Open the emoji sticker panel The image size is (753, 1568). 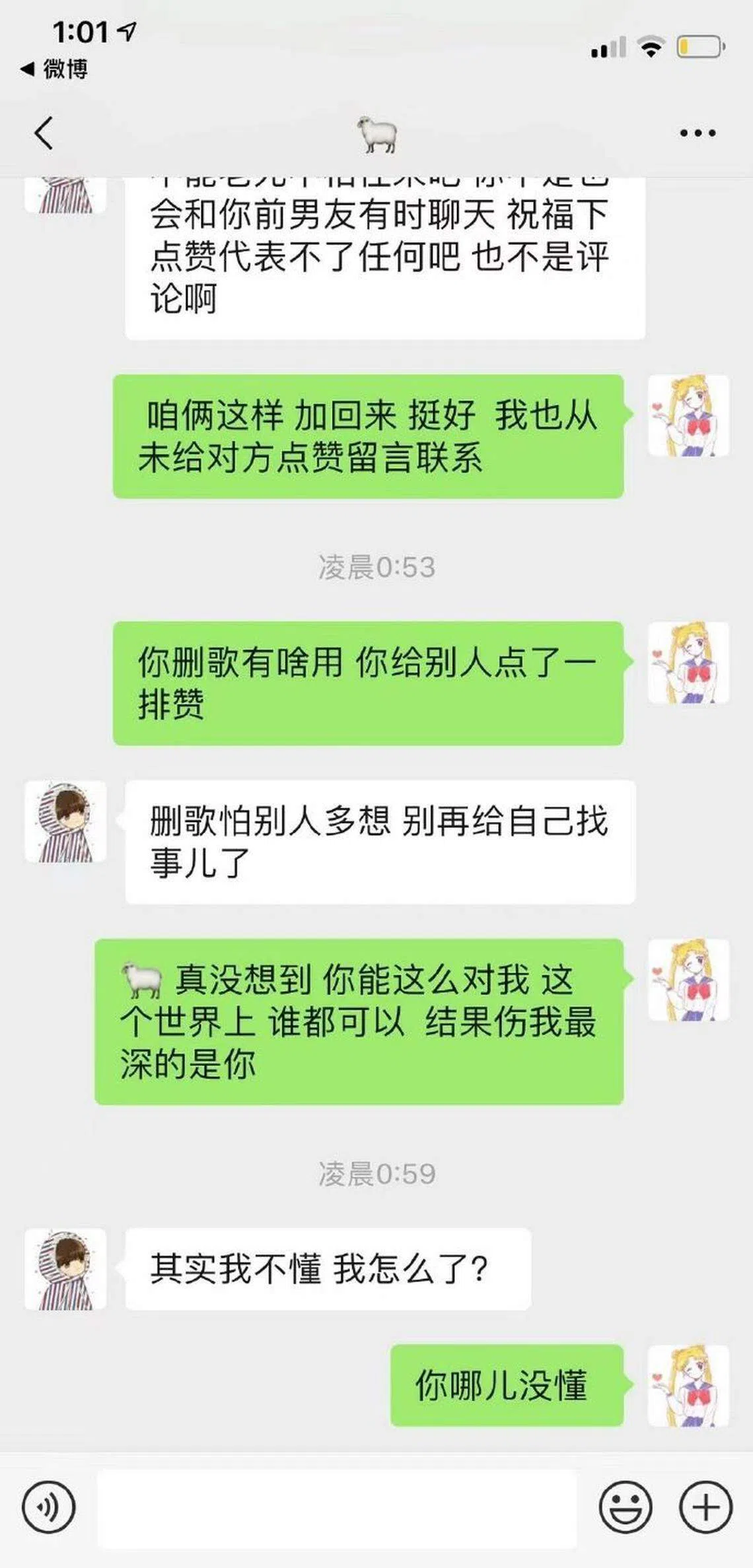[x=625, y=1508]
